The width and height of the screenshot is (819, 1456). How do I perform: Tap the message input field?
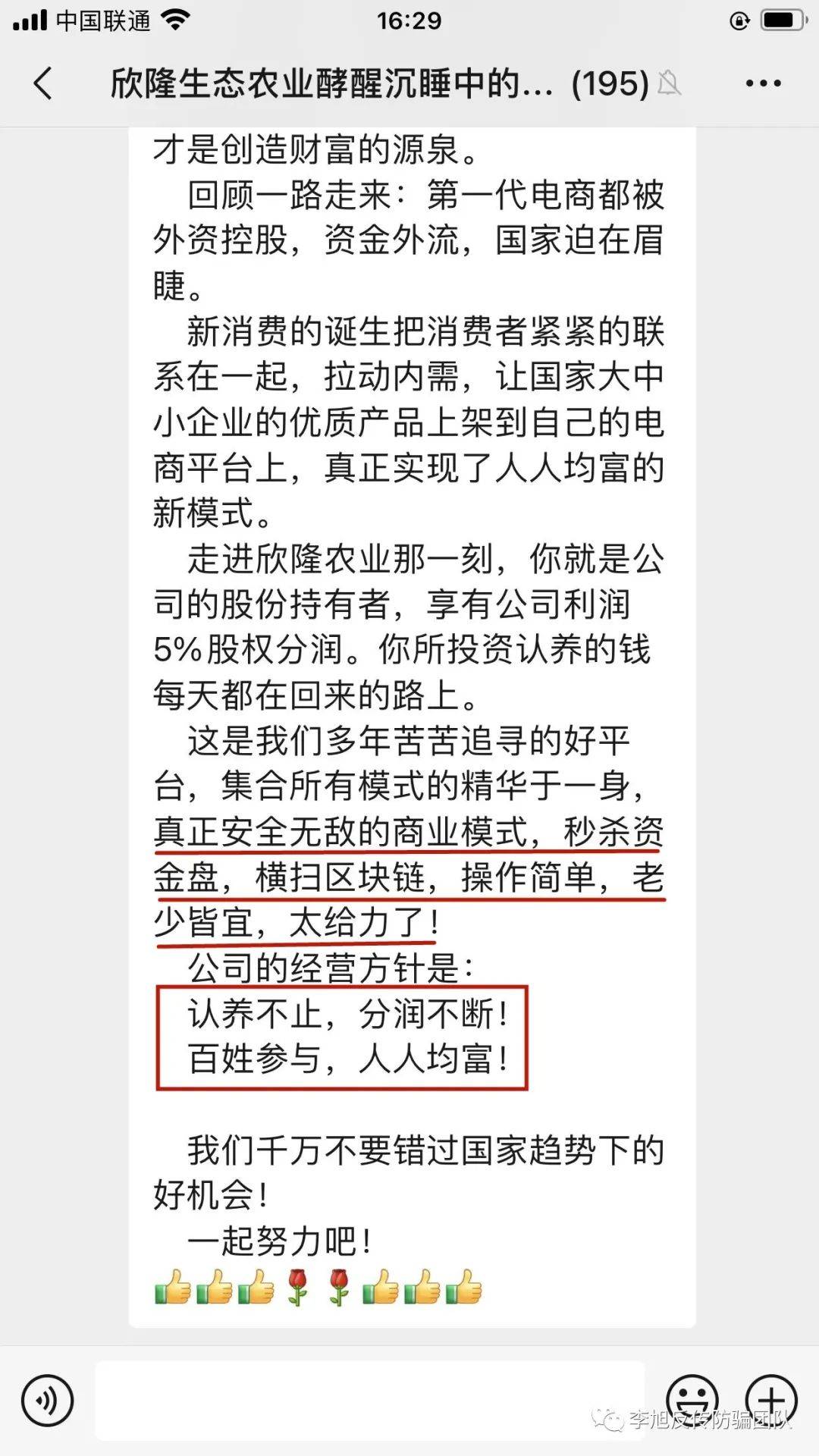tap(370, 1401)
